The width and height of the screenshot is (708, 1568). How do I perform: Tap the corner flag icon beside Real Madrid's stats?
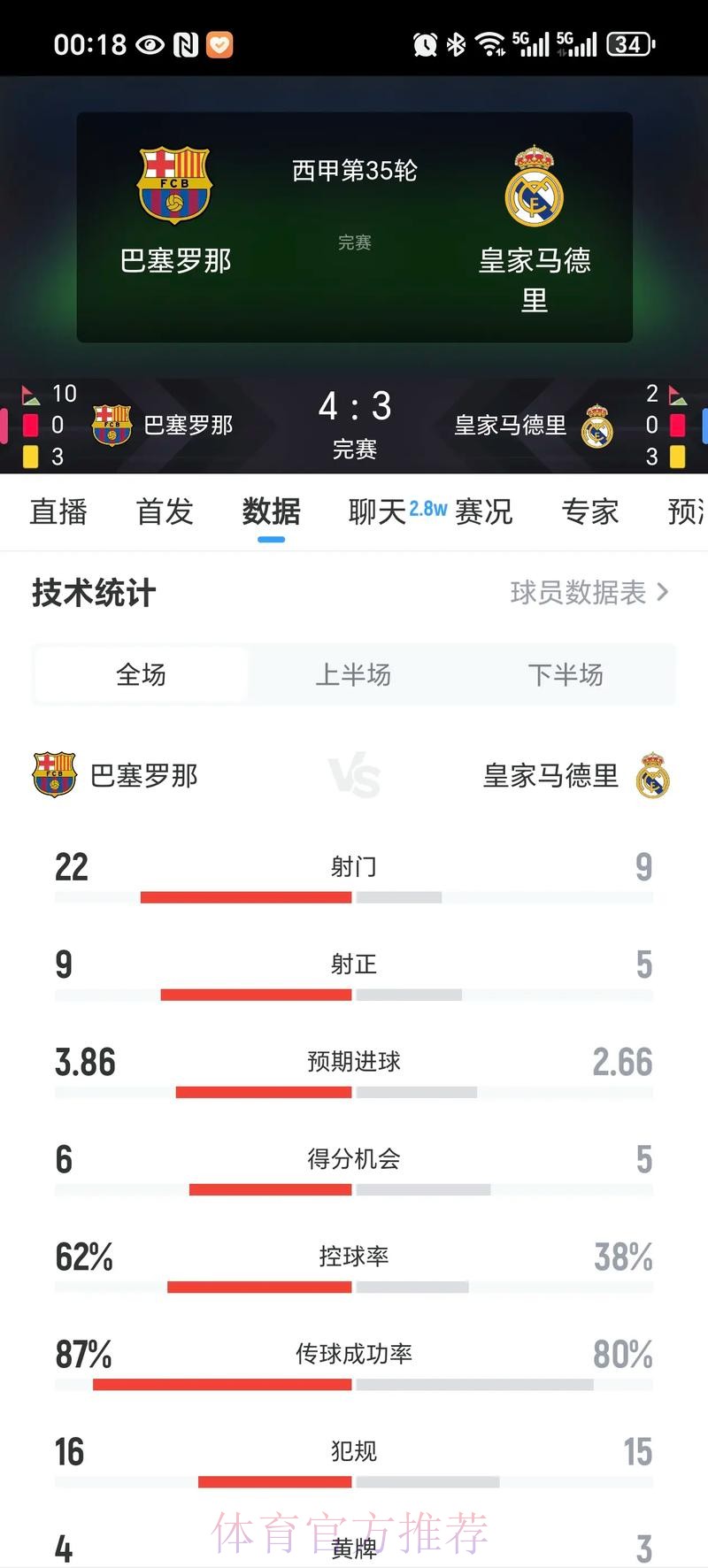click(677, 393)
